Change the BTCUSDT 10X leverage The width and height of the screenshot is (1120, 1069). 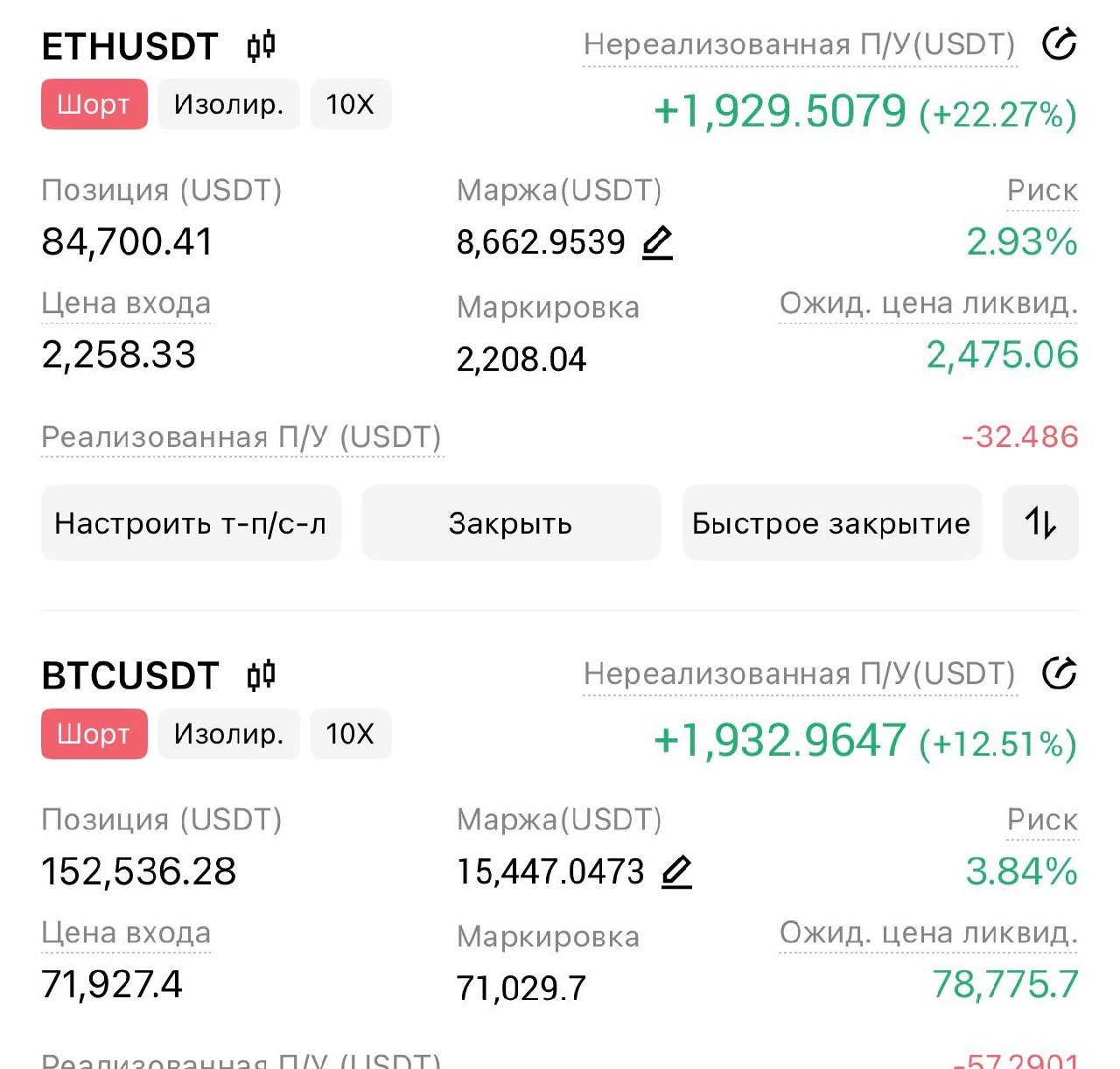pos(350,734)
